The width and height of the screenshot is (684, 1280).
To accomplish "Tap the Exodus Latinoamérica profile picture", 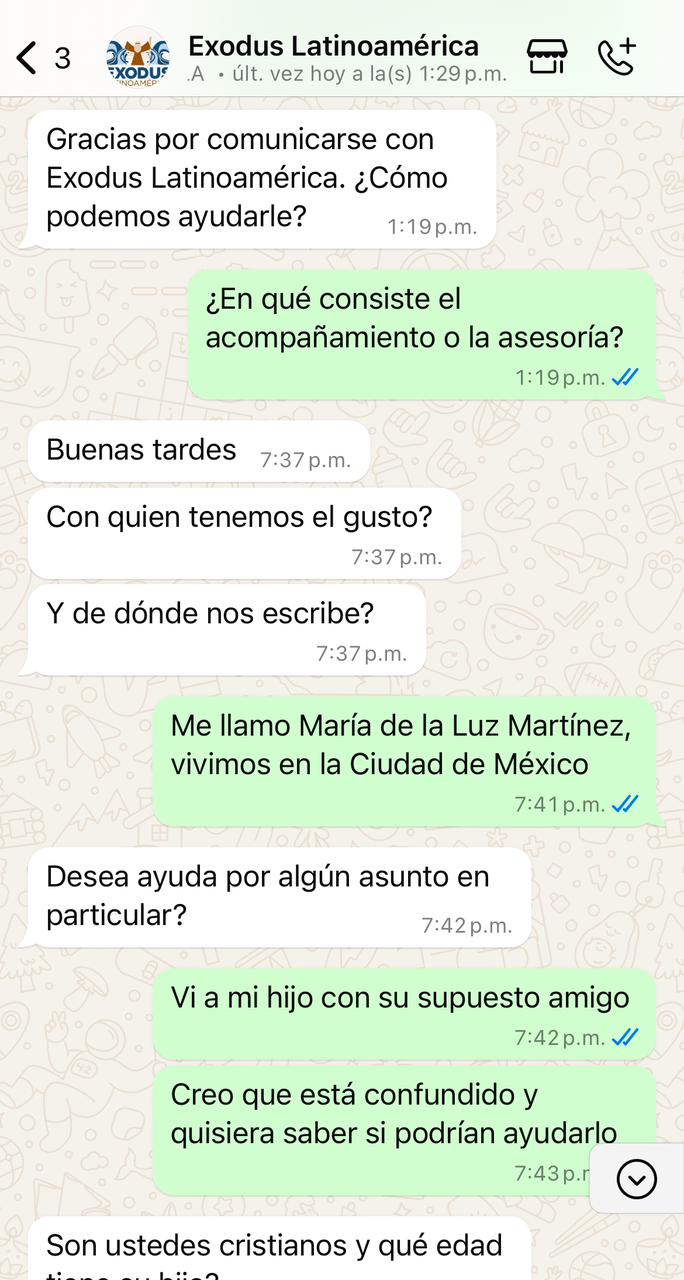I will (137, 58).
